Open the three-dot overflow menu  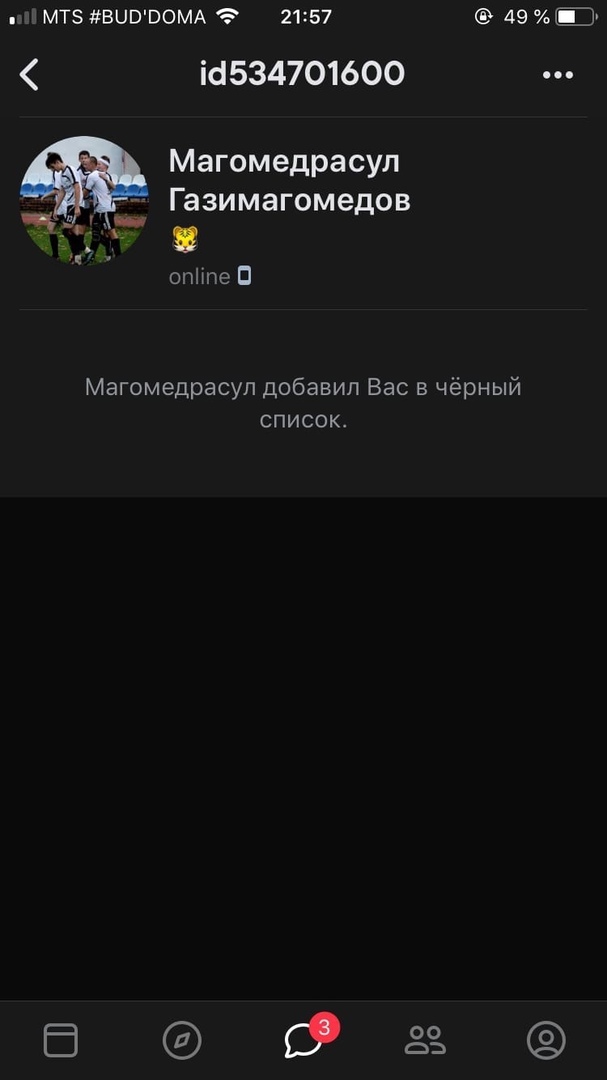557,74
